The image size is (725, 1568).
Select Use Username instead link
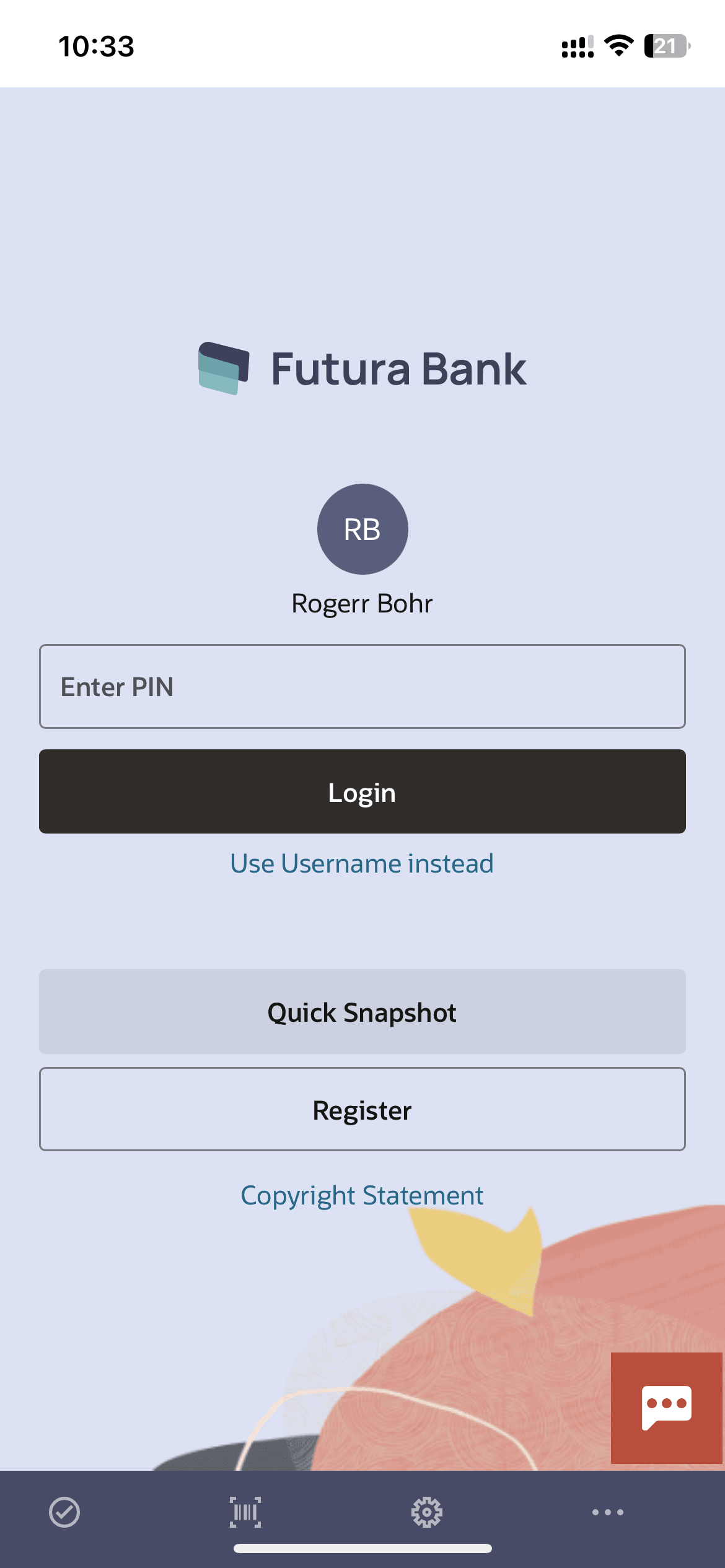362,863
